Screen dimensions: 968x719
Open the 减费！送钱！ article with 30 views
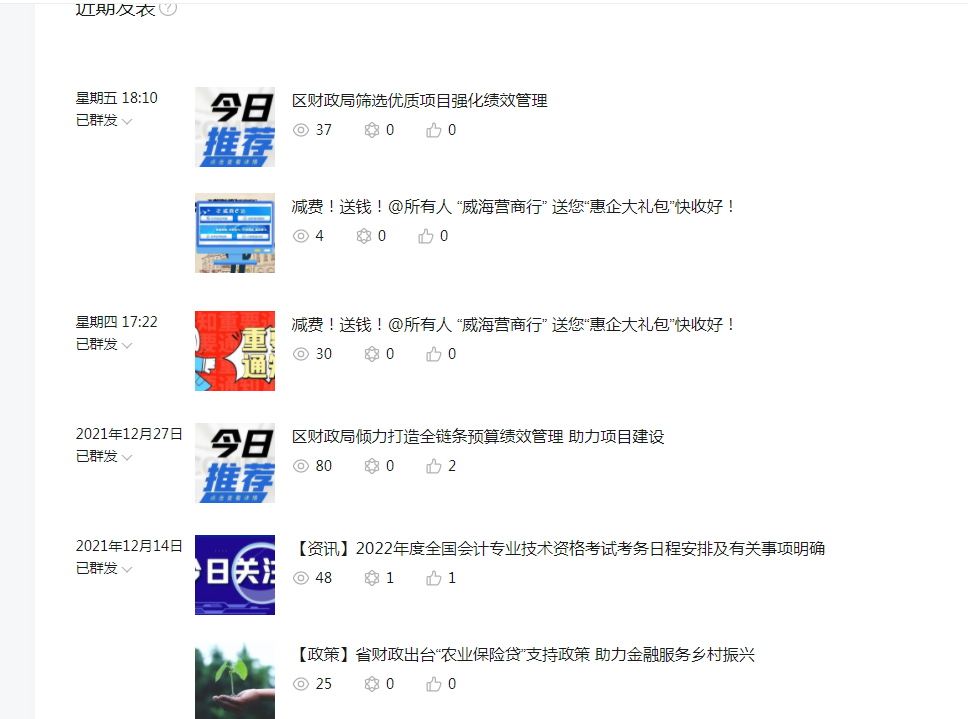pos(513,325)
